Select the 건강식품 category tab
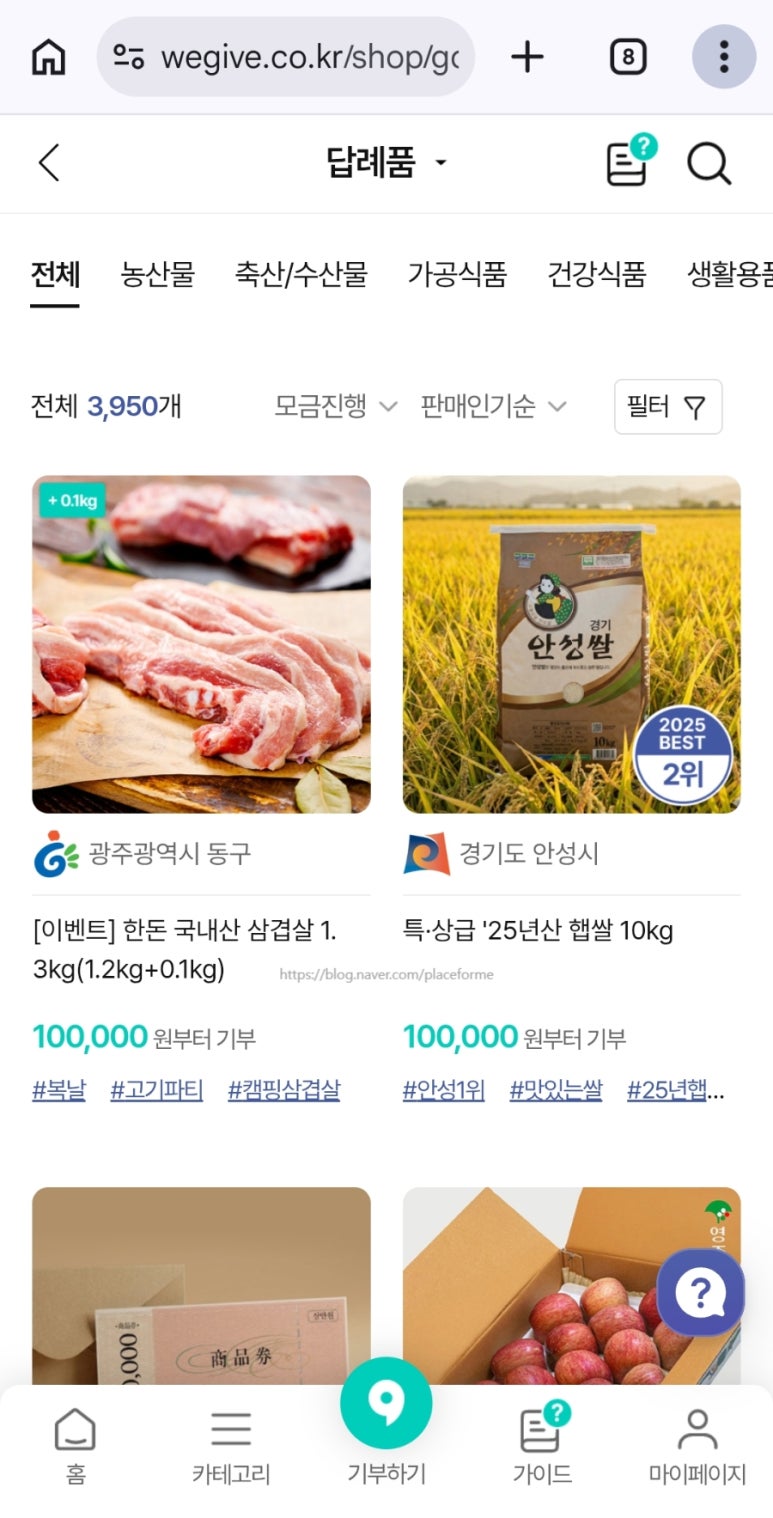Screen dimensions: 773x1518 coord(597,274)
